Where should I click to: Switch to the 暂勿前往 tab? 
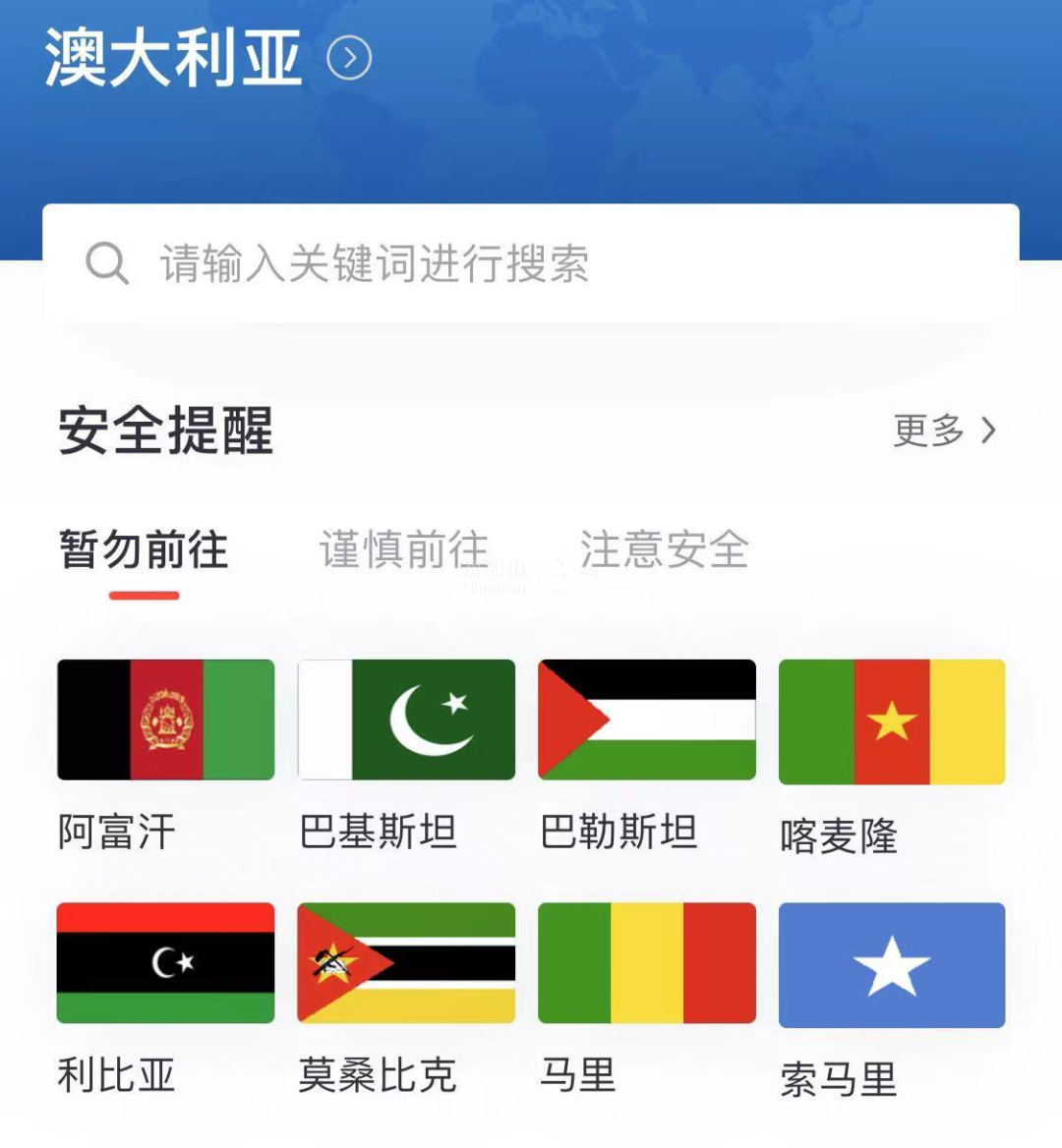tap(144, 550)
